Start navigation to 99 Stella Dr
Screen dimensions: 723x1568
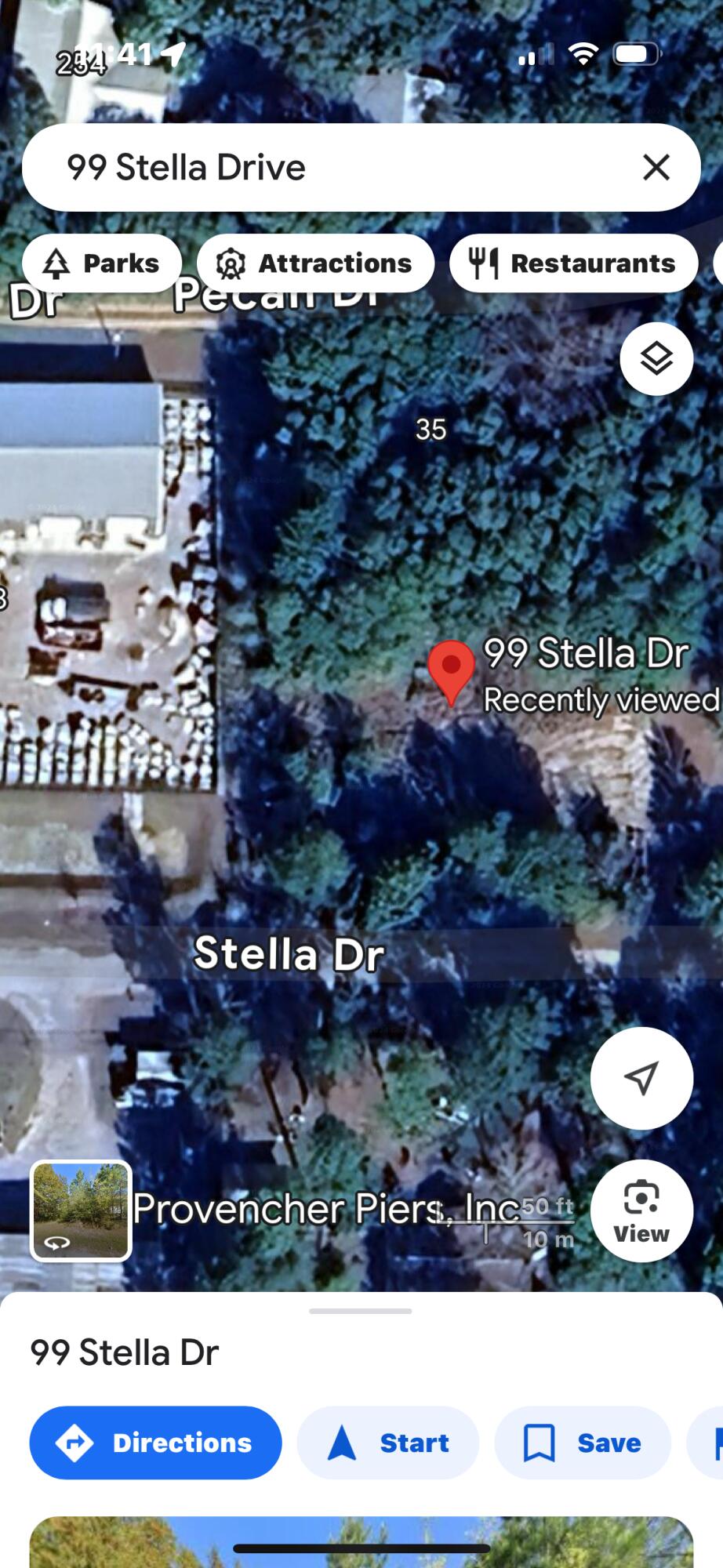tap(388, 1443)
